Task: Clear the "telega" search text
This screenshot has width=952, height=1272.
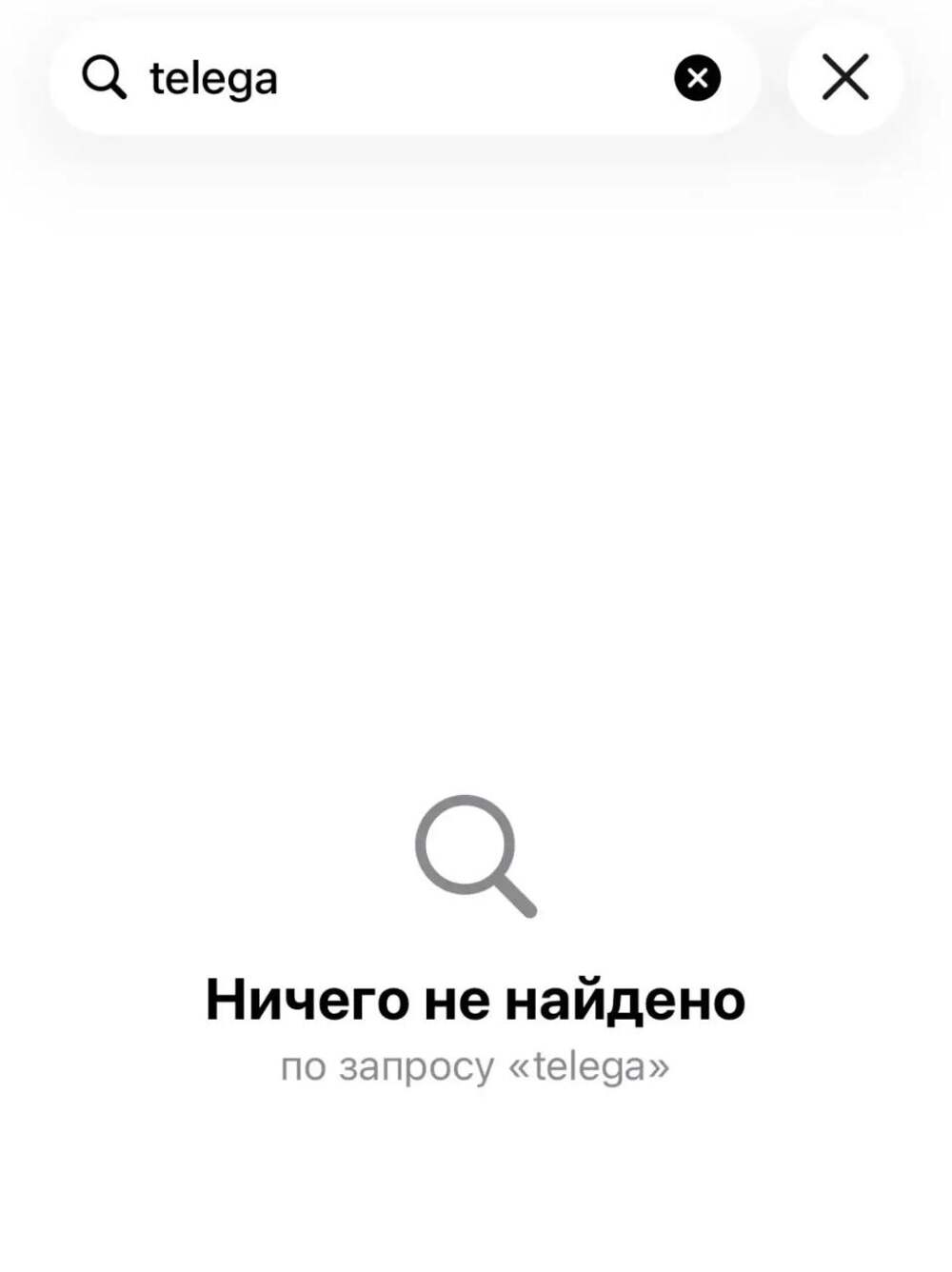Action: [x=697, y=78]
